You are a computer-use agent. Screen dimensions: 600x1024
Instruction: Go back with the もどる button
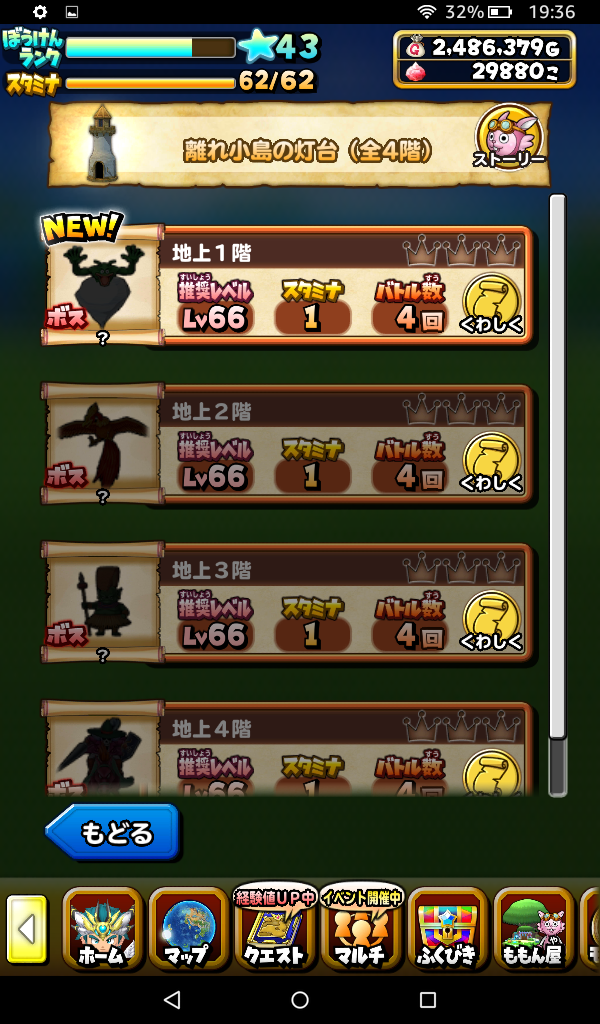click(112, 832)
